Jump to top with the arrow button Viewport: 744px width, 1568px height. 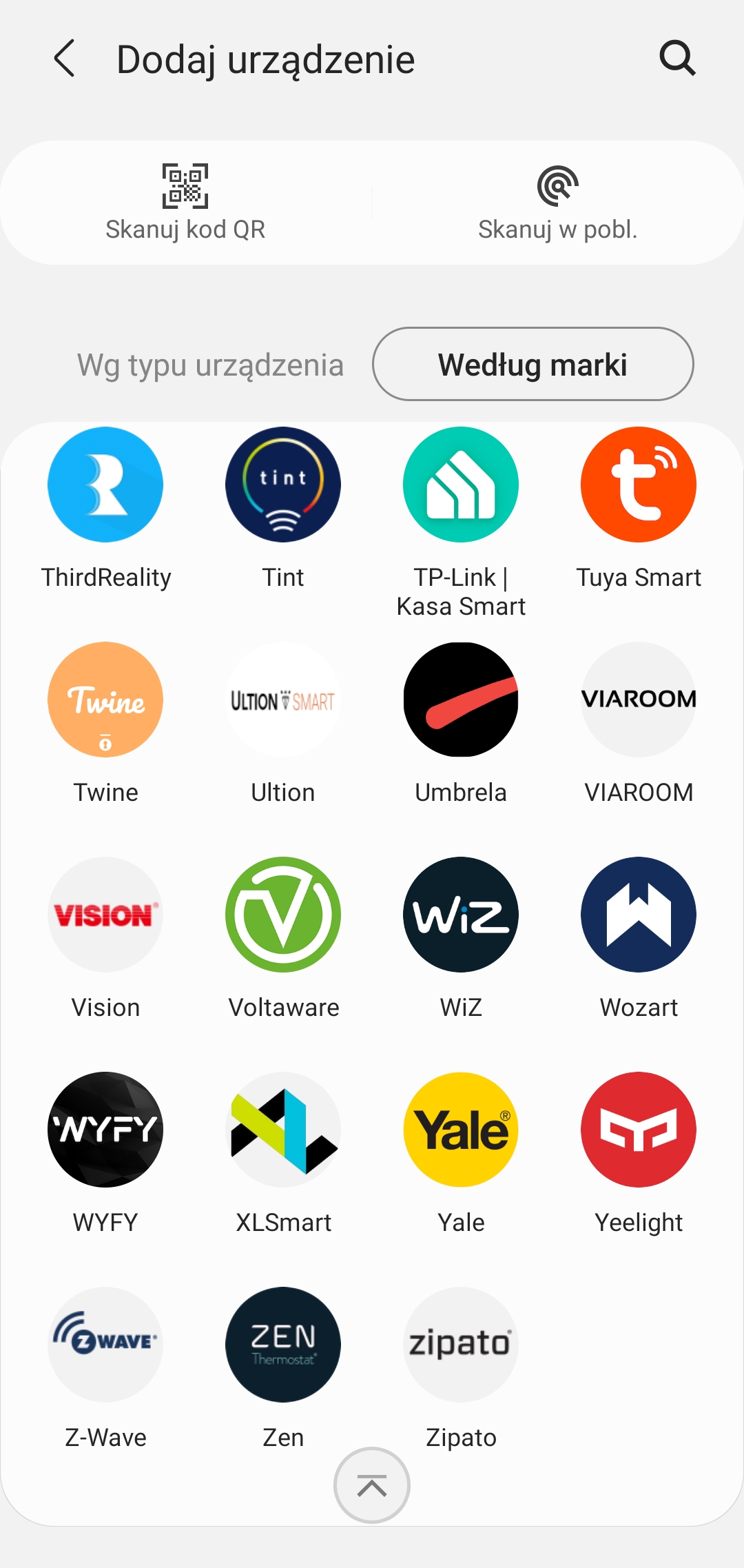[x=372, y=1485]
